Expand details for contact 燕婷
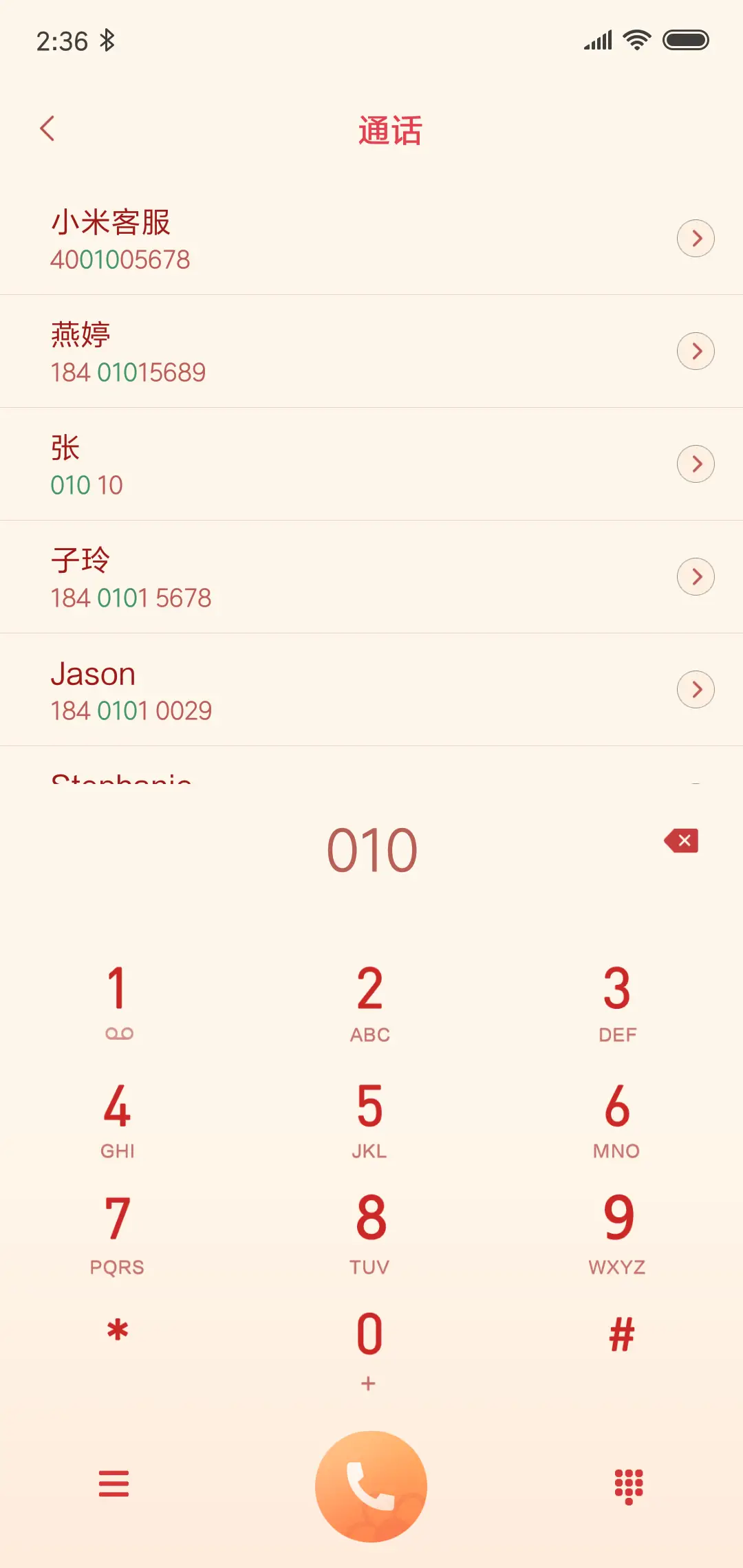This screenshot has width=743, height=1568. 696,351
